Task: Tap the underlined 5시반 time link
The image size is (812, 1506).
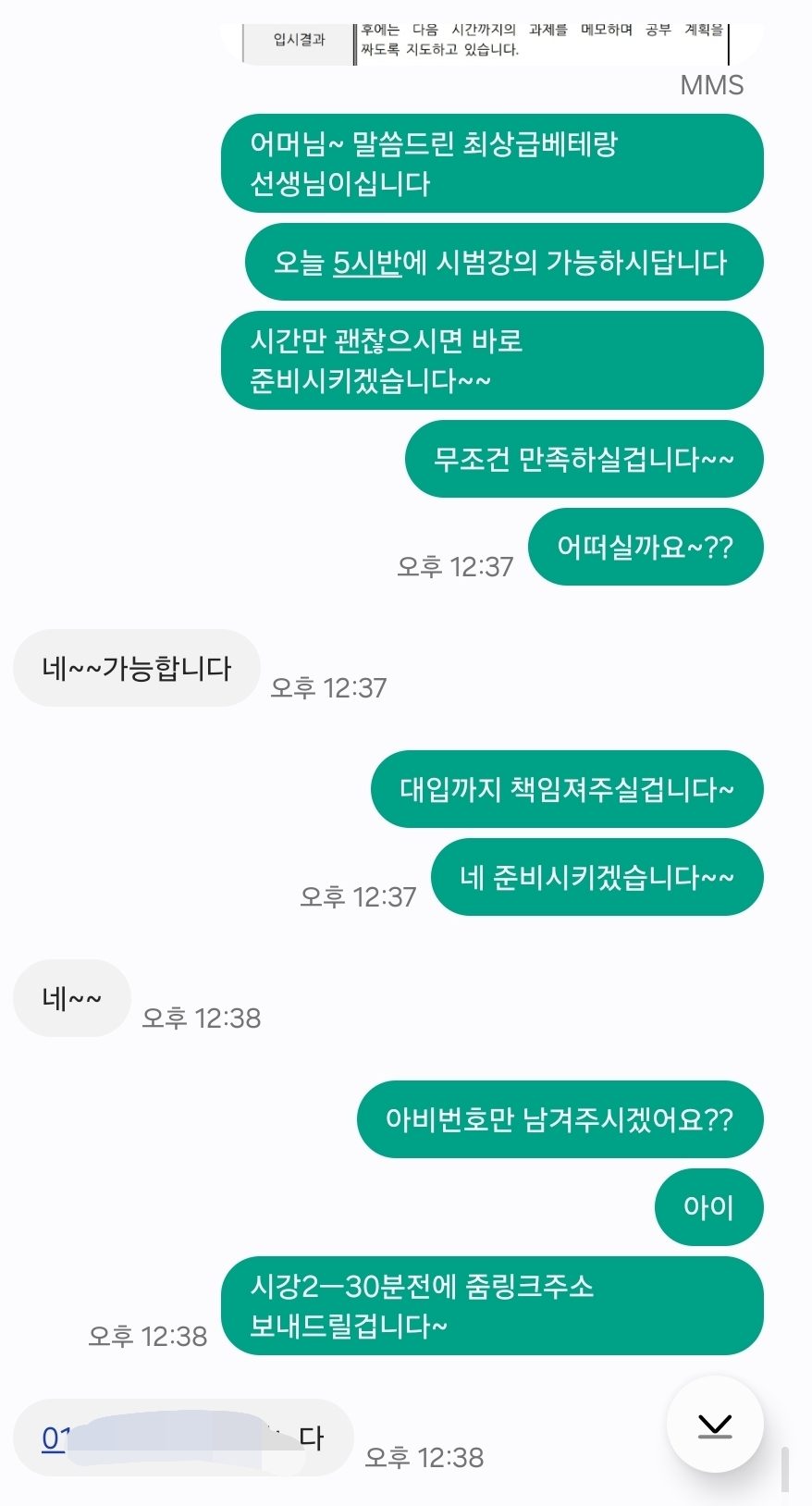Action: pos(366,263)
